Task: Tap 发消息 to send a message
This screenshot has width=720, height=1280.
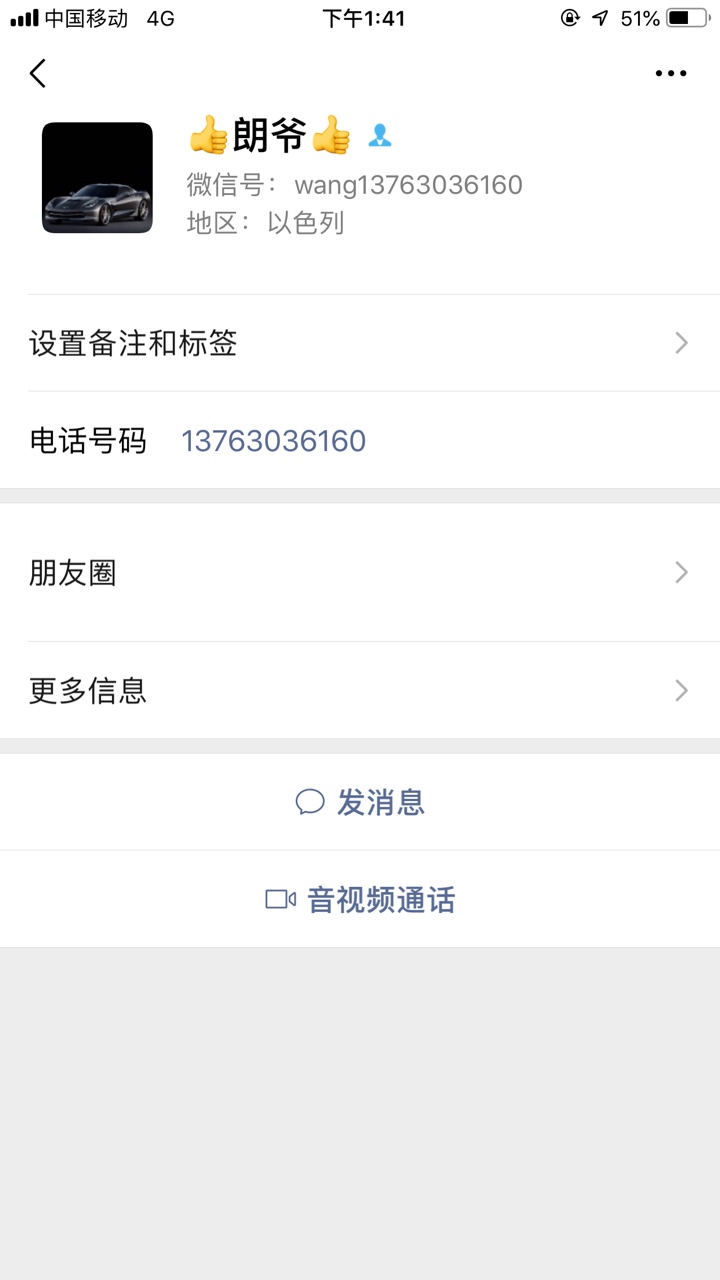Action: click(x=360, y=802)
